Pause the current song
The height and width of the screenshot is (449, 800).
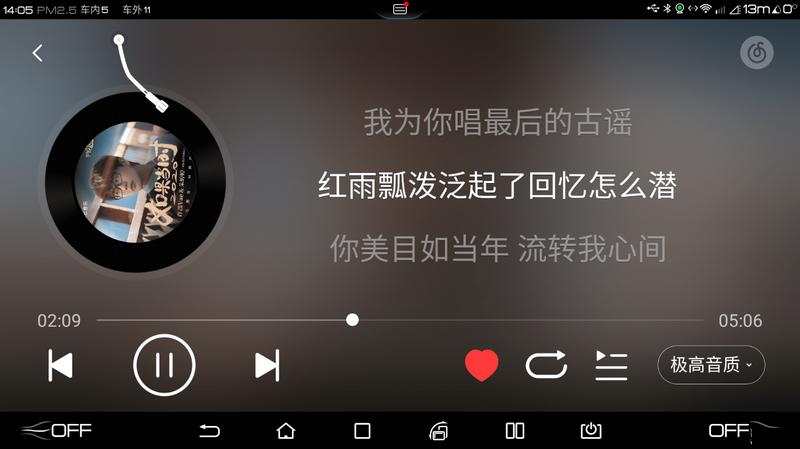[x=164, y=365]
